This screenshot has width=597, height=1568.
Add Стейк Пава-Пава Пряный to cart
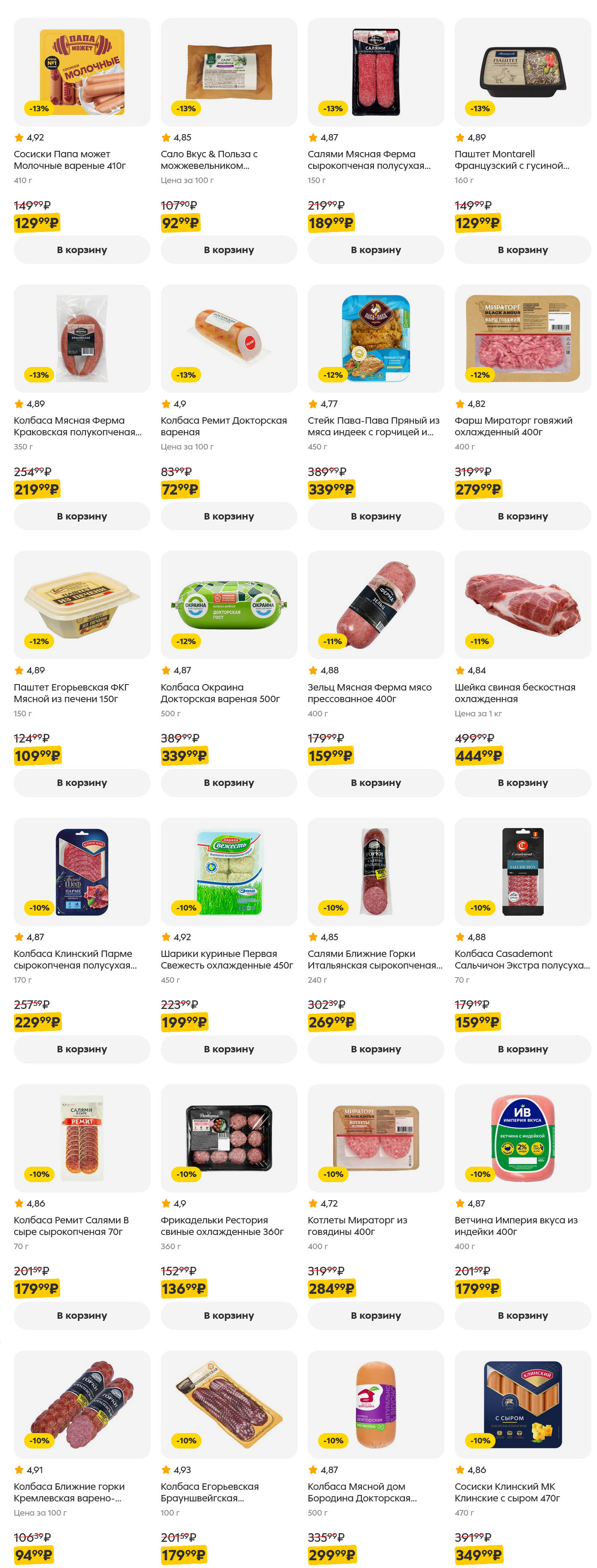coord(376,516)
